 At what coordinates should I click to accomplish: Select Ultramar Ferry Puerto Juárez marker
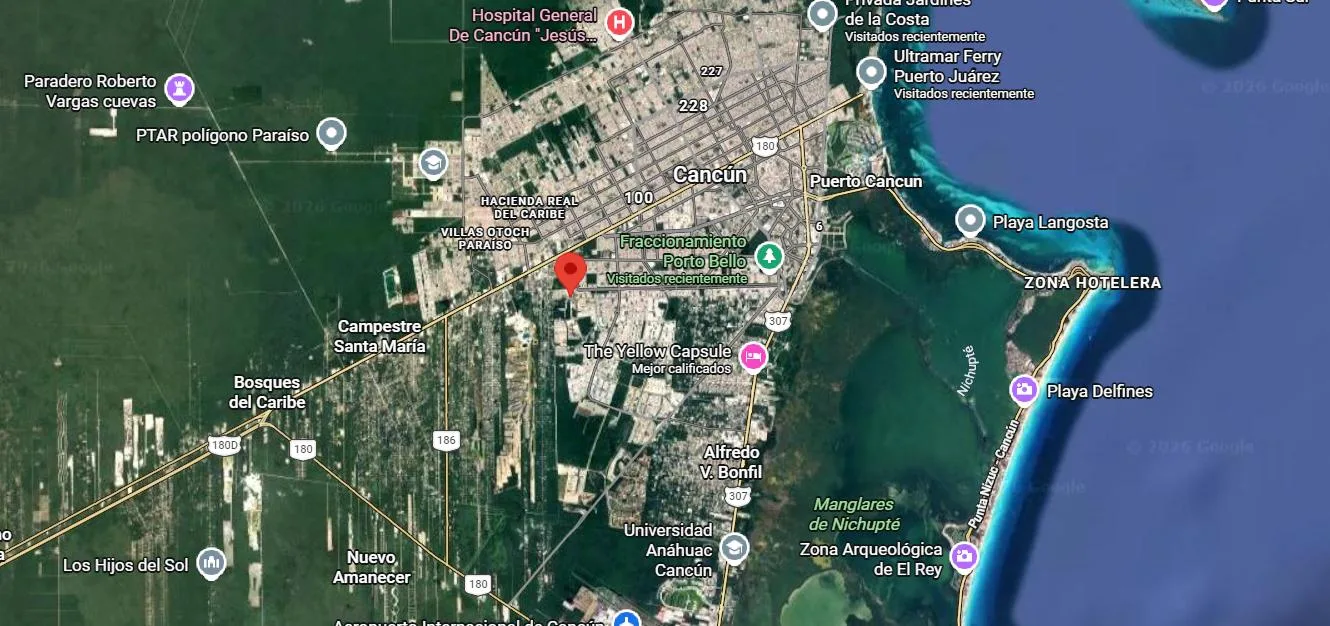point(872,72)
